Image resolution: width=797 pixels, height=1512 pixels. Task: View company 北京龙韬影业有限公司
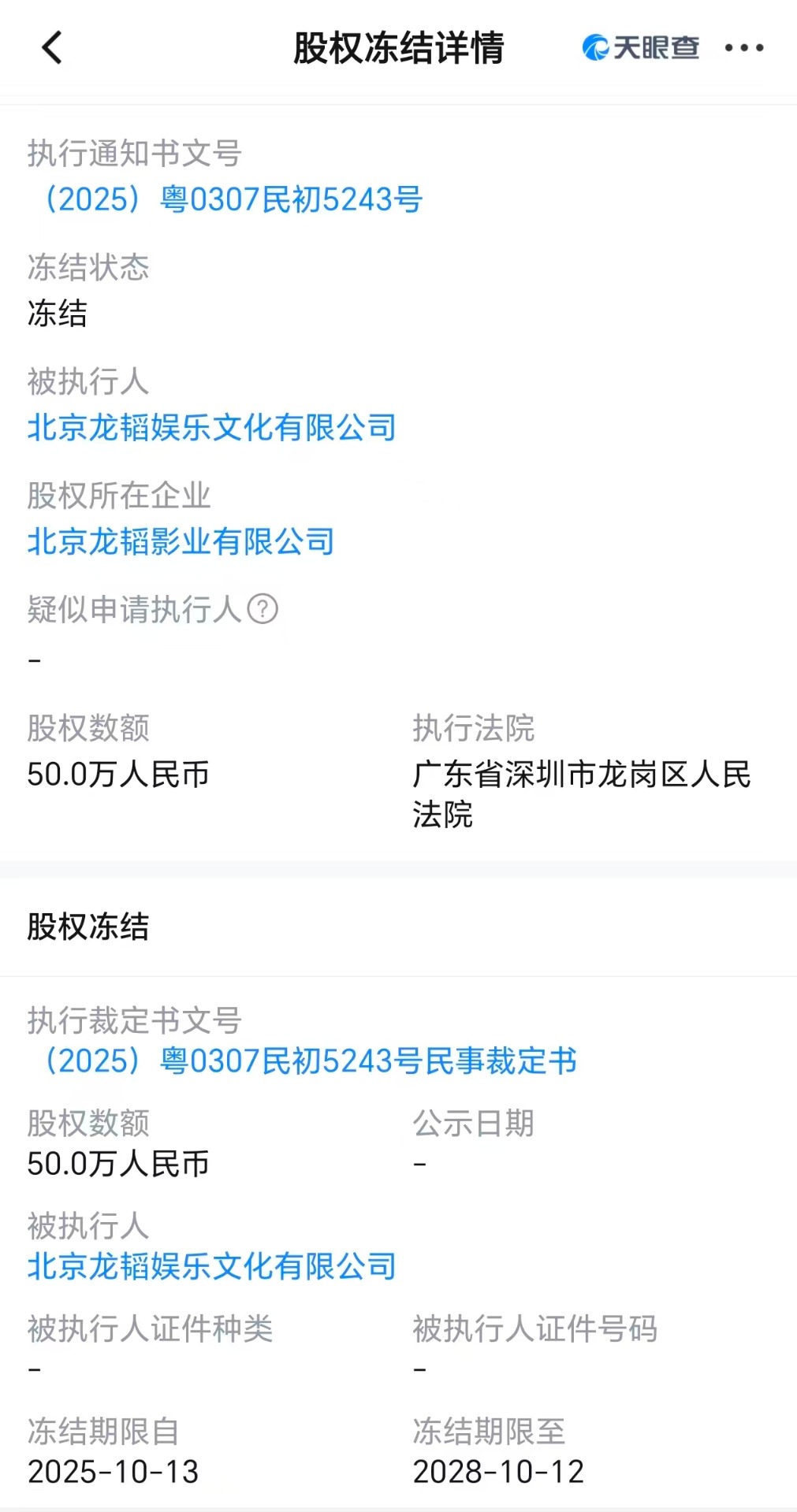(181, 542)
